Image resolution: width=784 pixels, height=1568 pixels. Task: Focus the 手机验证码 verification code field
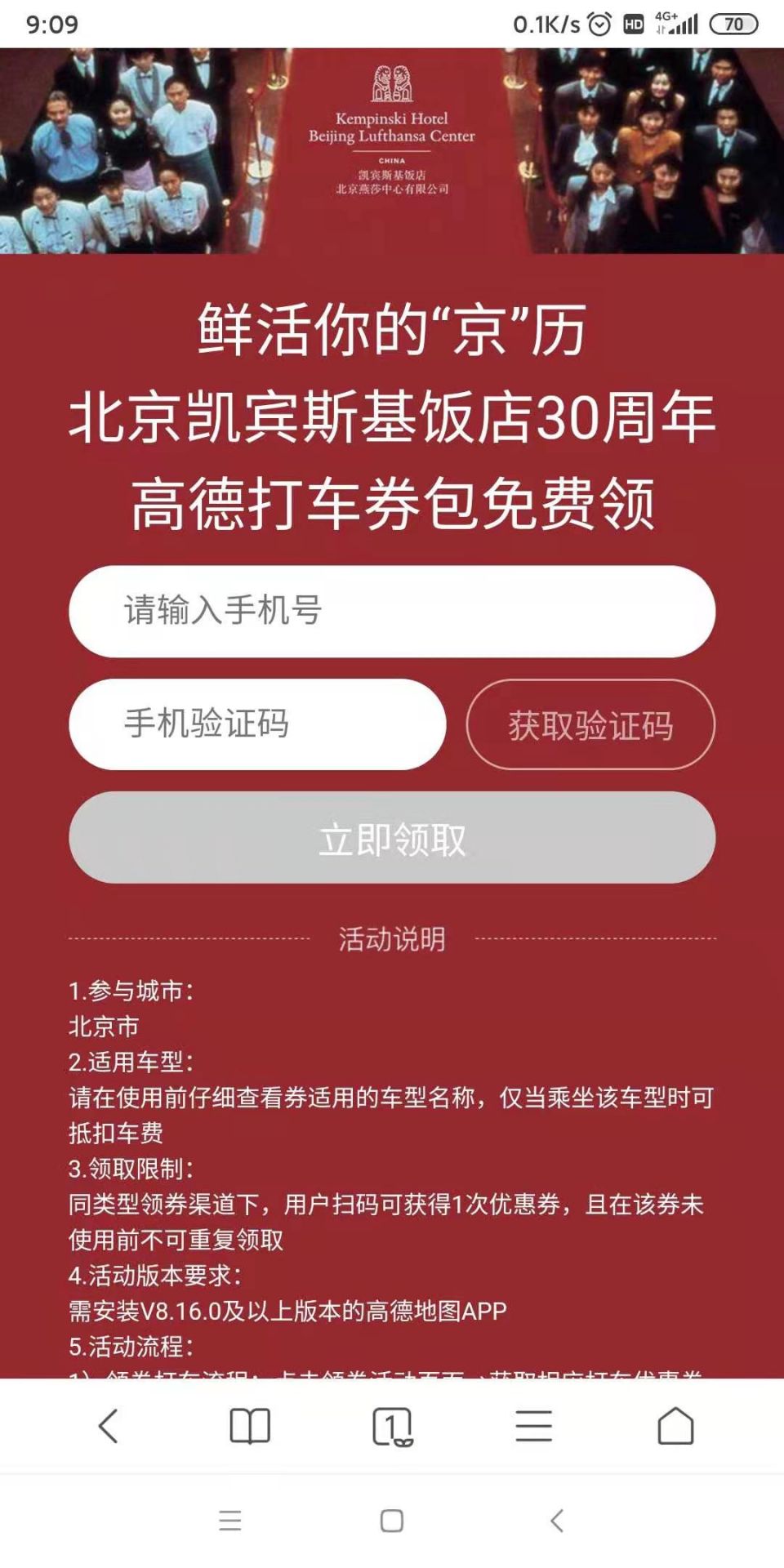(257, 724)
